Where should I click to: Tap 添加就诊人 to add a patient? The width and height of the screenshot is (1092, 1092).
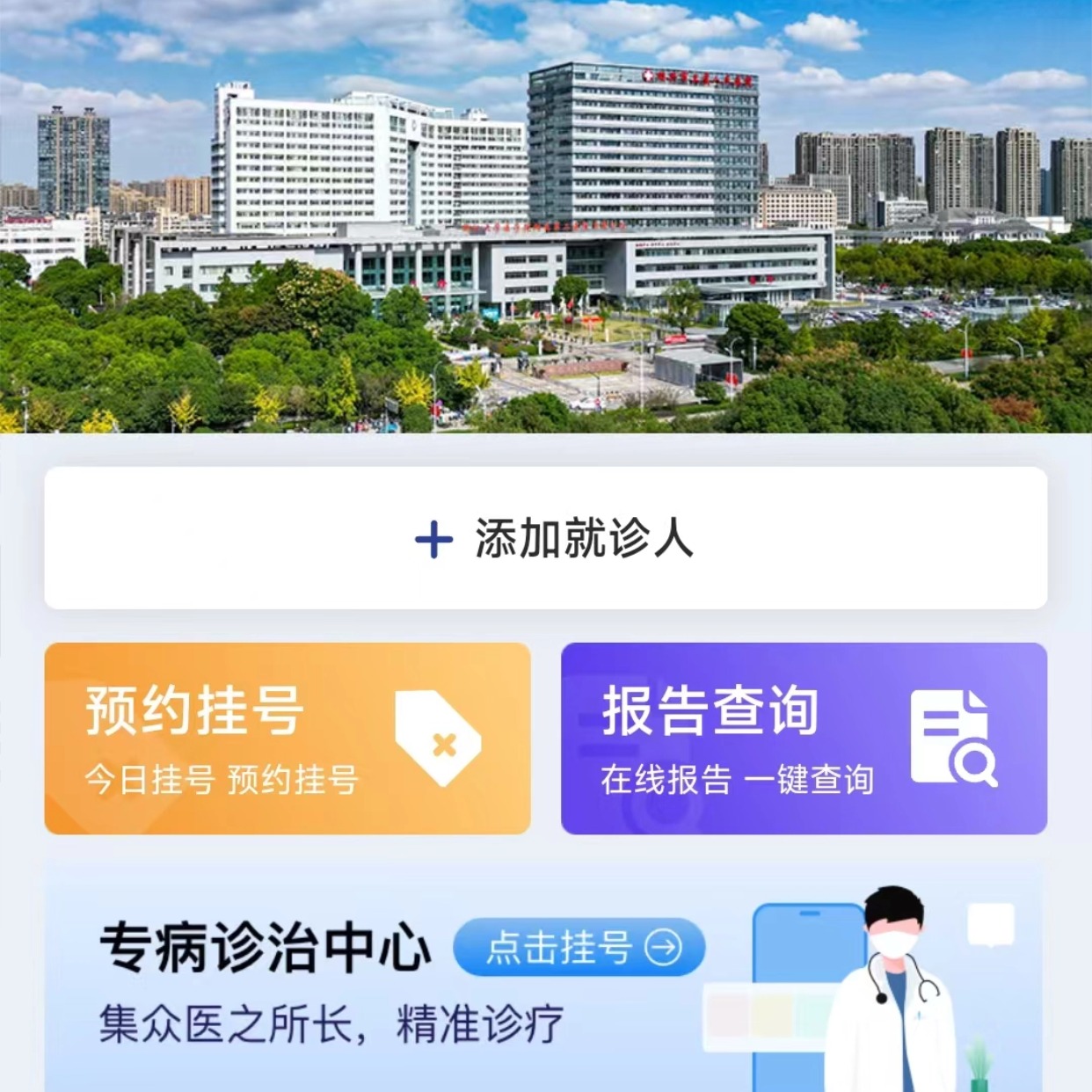(x=546, y=538)
